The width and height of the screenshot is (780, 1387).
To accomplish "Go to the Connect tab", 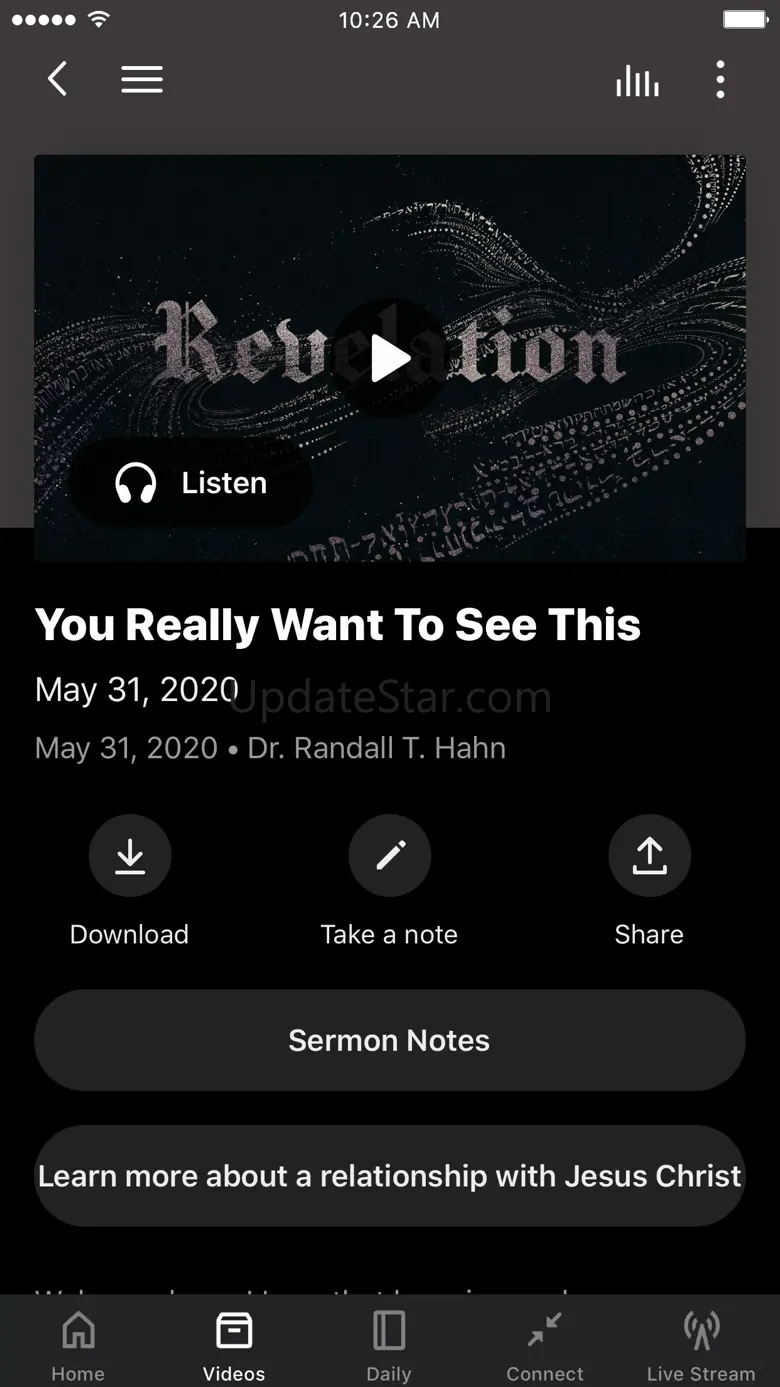I will tap(545, 1345).
